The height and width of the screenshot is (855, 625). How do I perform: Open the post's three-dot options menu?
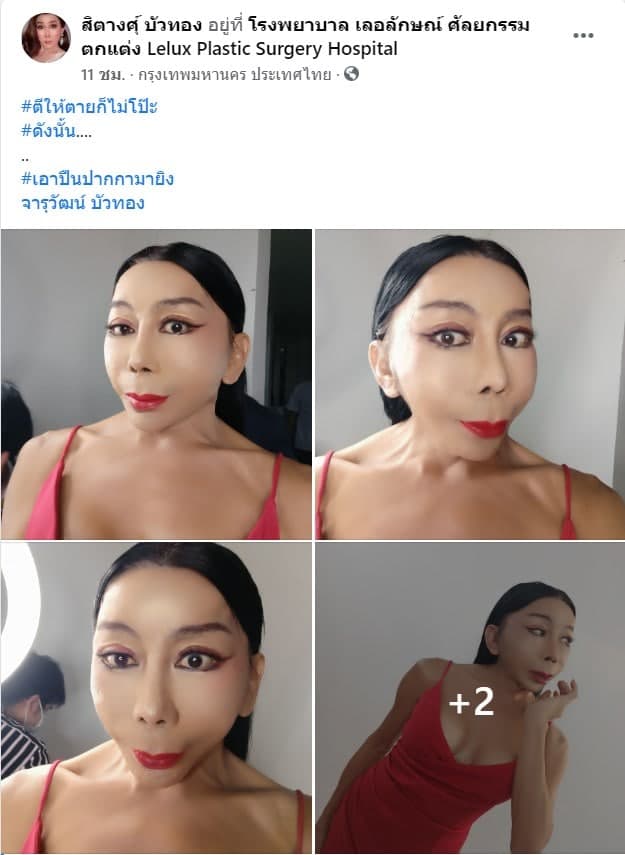point(583,36)
